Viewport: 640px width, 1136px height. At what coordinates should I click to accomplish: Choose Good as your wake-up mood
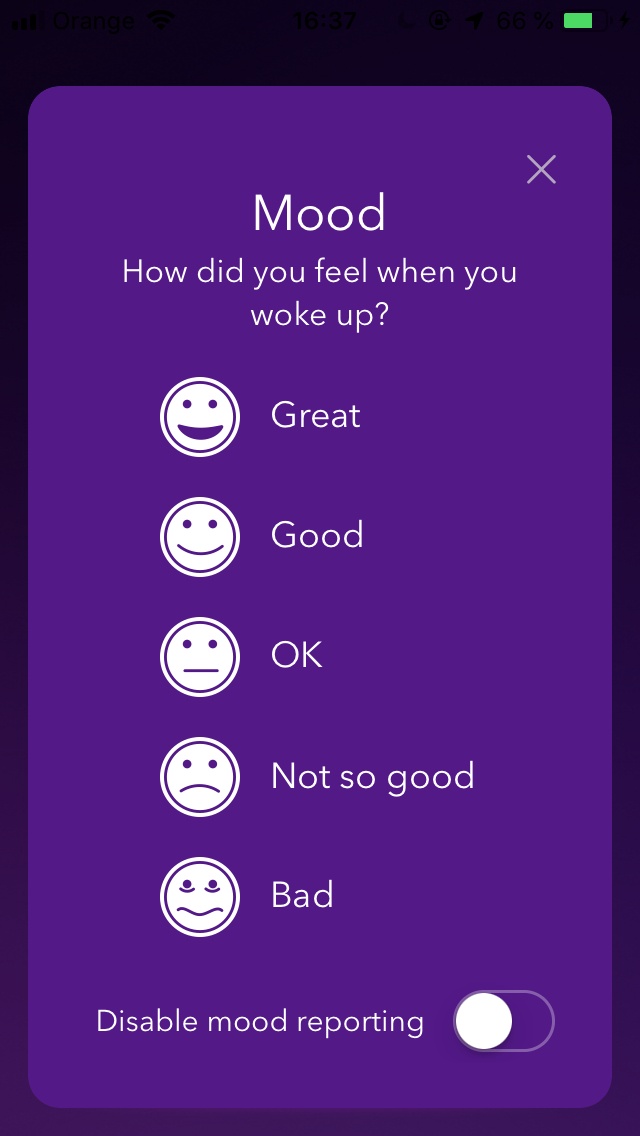click(x=262, y=537)
